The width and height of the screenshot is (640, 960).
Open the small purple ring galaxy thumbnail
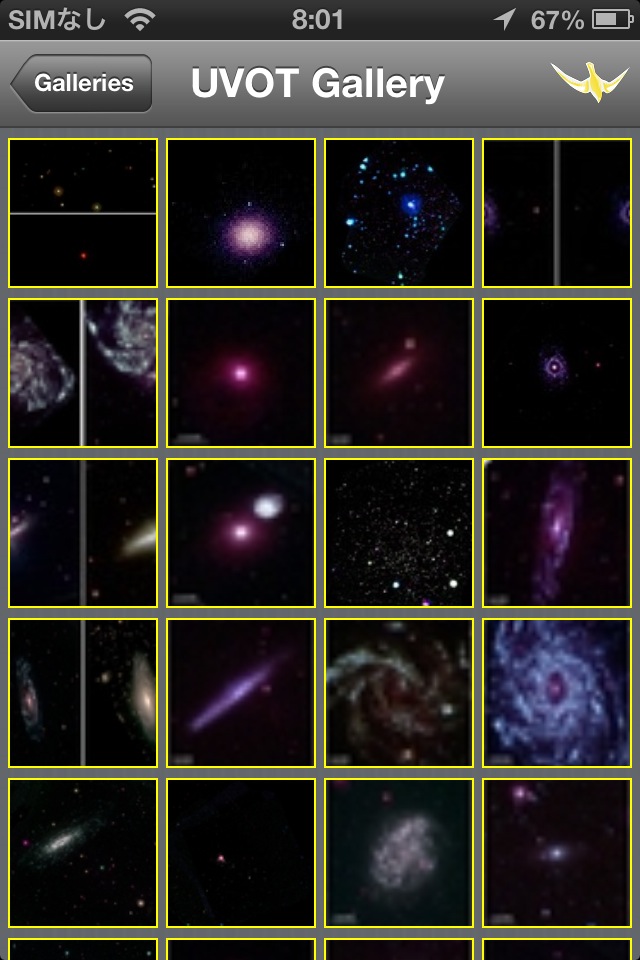(x=557, y=373)
